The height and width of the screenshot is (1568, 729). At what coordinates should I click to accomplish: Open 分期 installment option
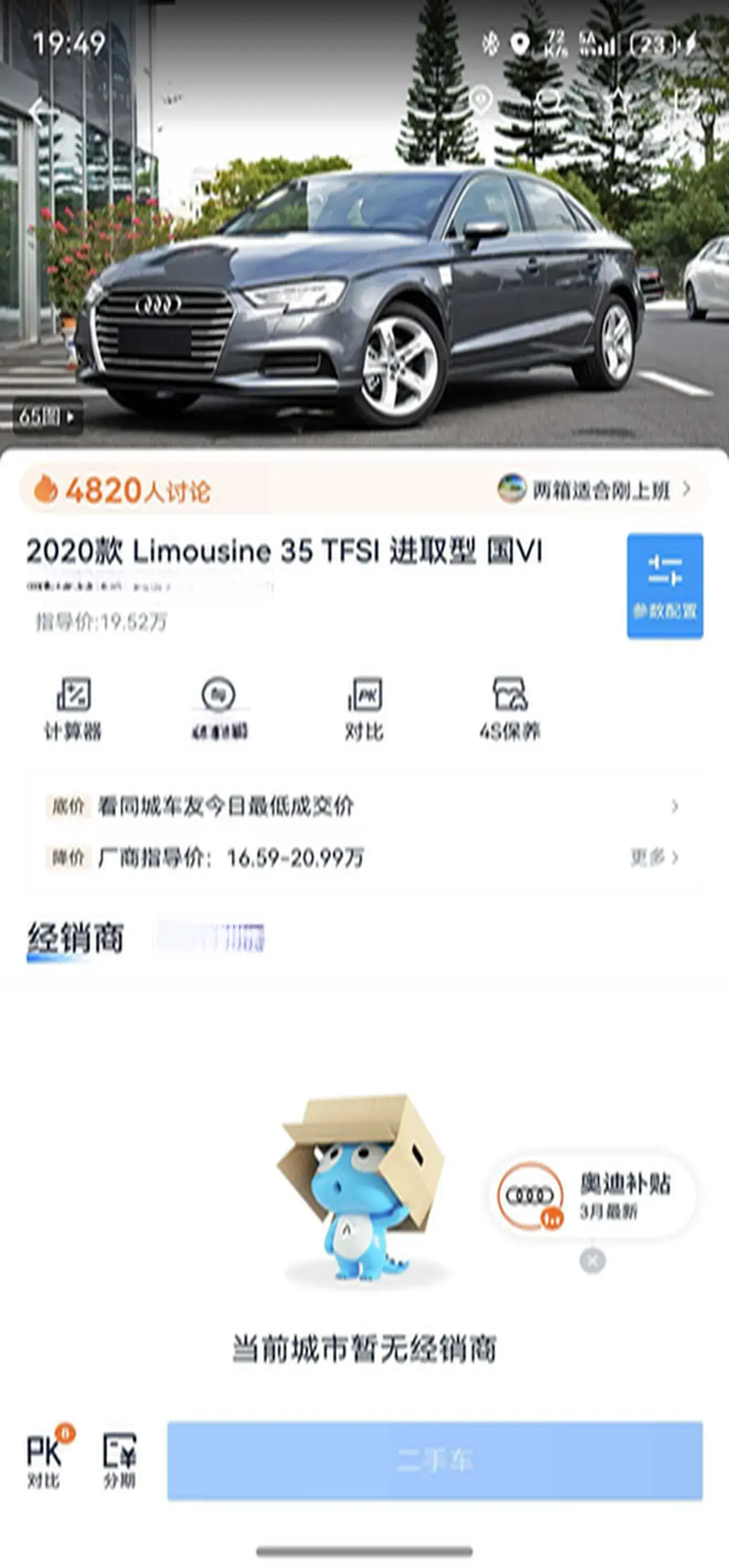click(119, 1459)
